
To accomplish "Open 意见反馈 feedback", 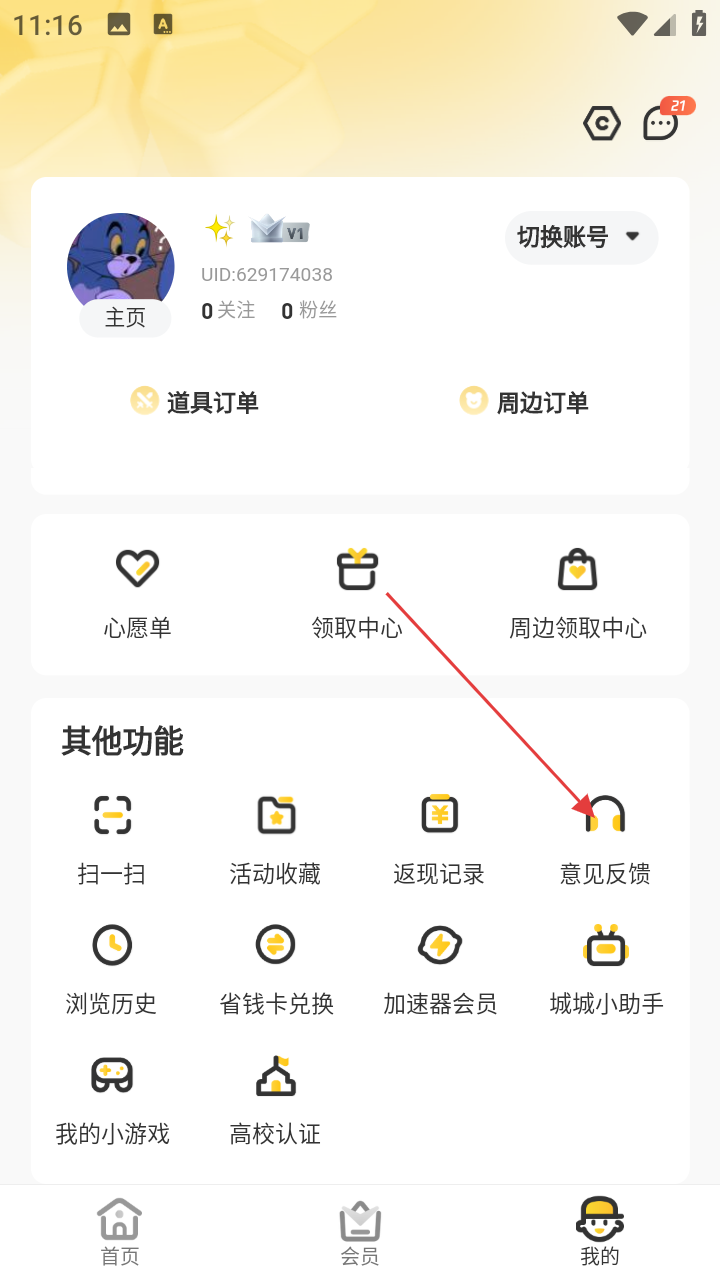I will click(x=605, y=837).
